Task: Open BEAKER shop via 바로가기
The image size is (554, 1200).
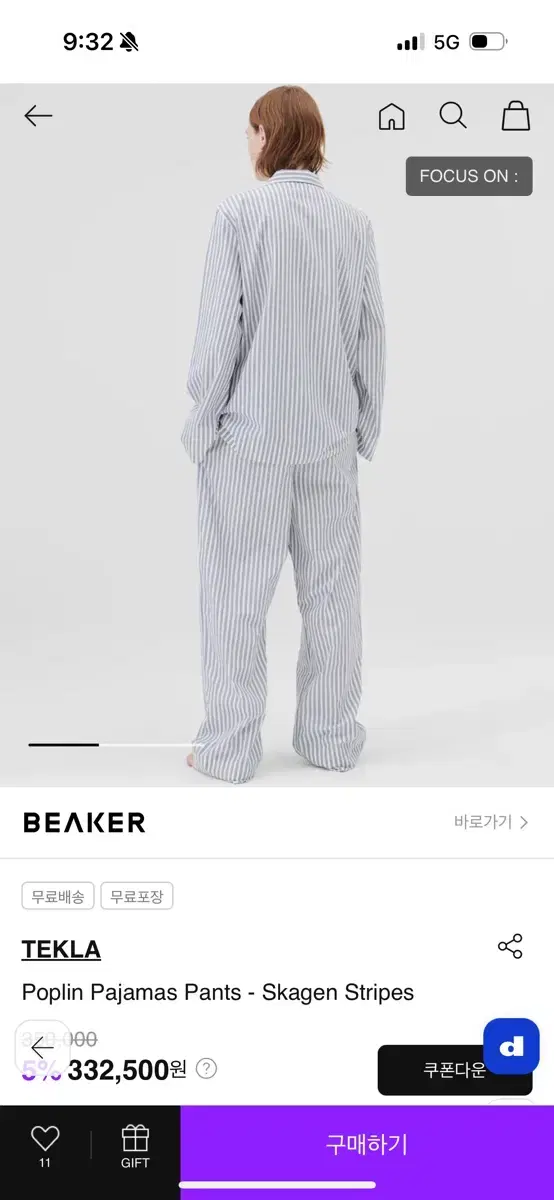Action: pos(491,822)
